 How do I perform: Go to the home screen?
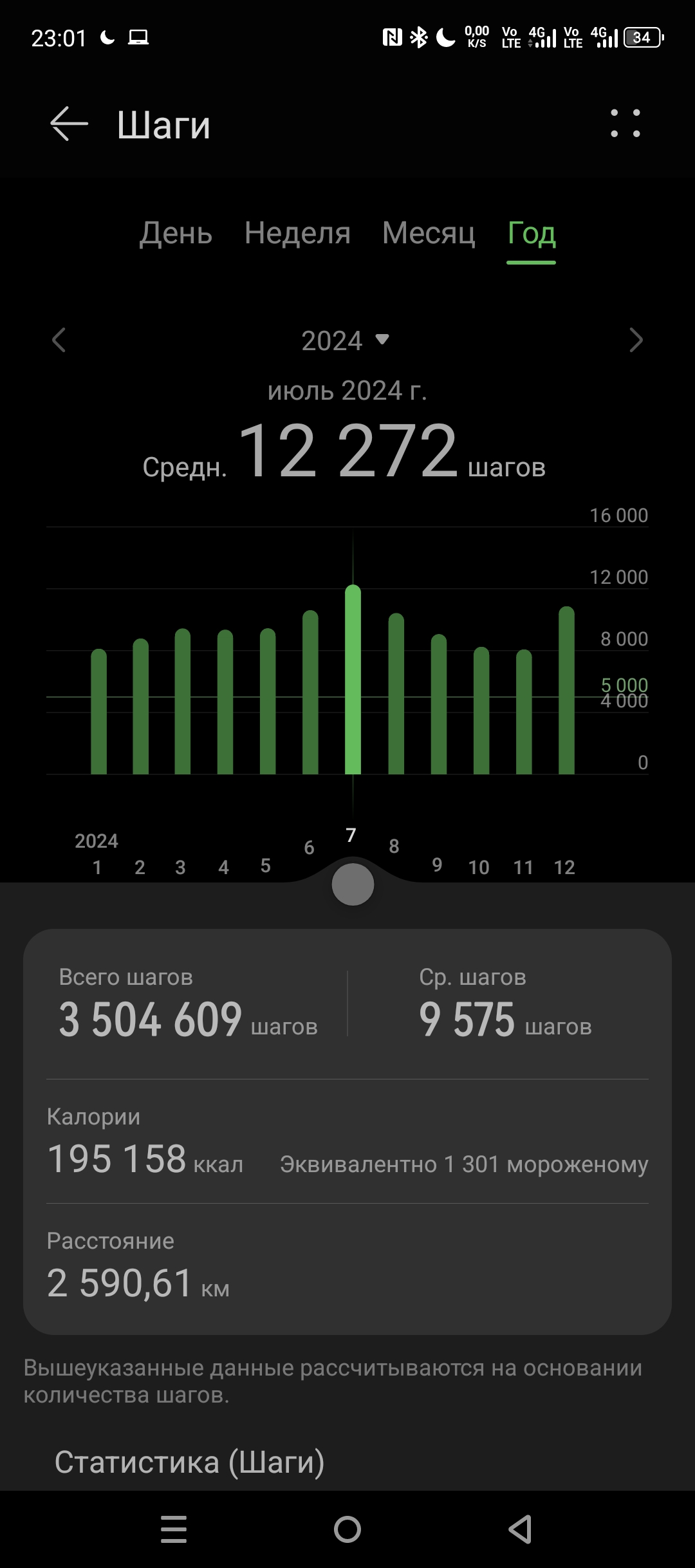click(347, 1529)
